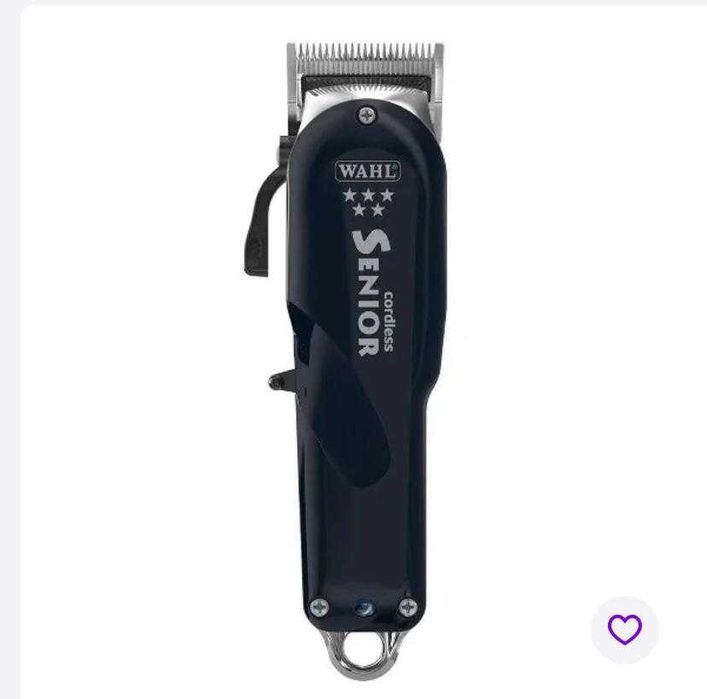
Task: Add the Wahl Senior clipper to favorites
Action: click(624, 630)
